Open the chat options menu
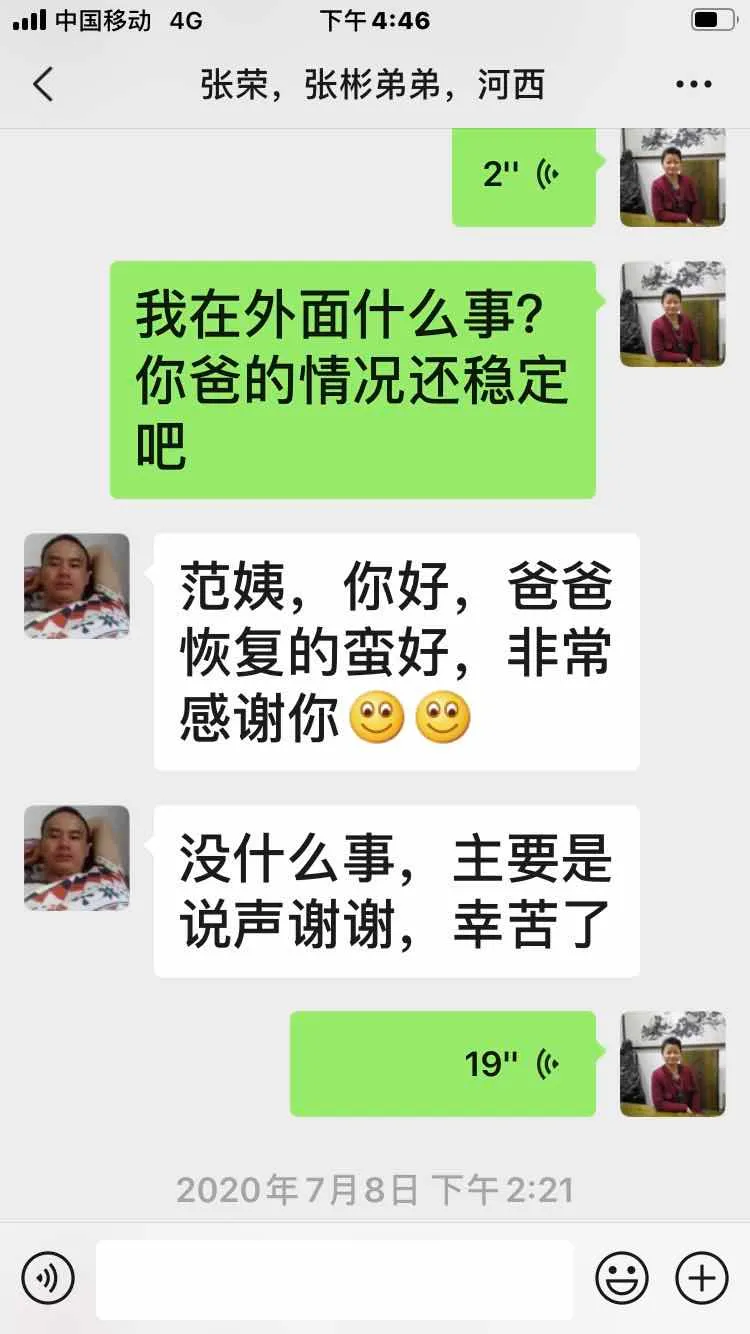 (x=693, y=85)
